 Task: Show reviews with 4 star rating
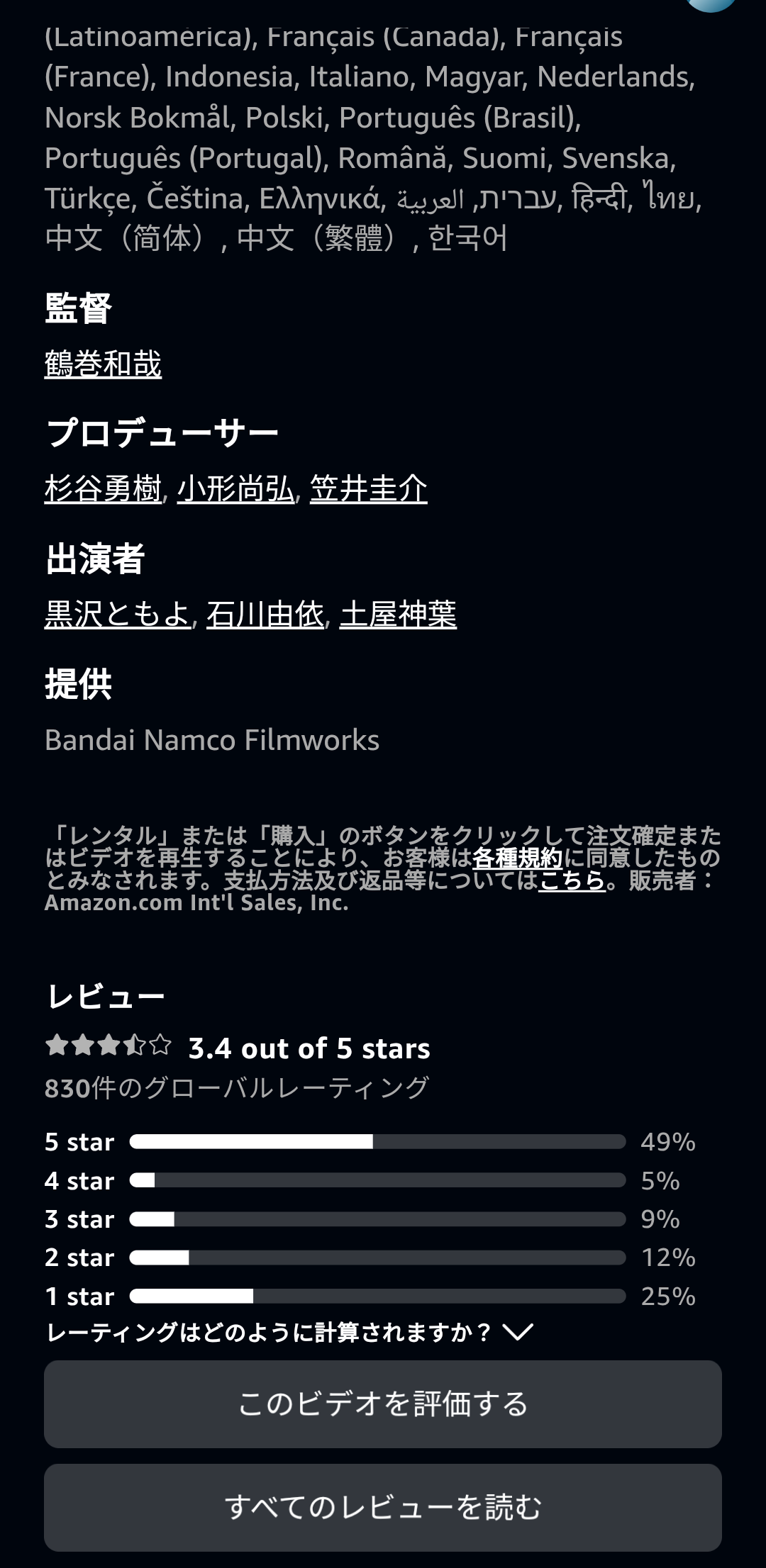pos(370,1181)
